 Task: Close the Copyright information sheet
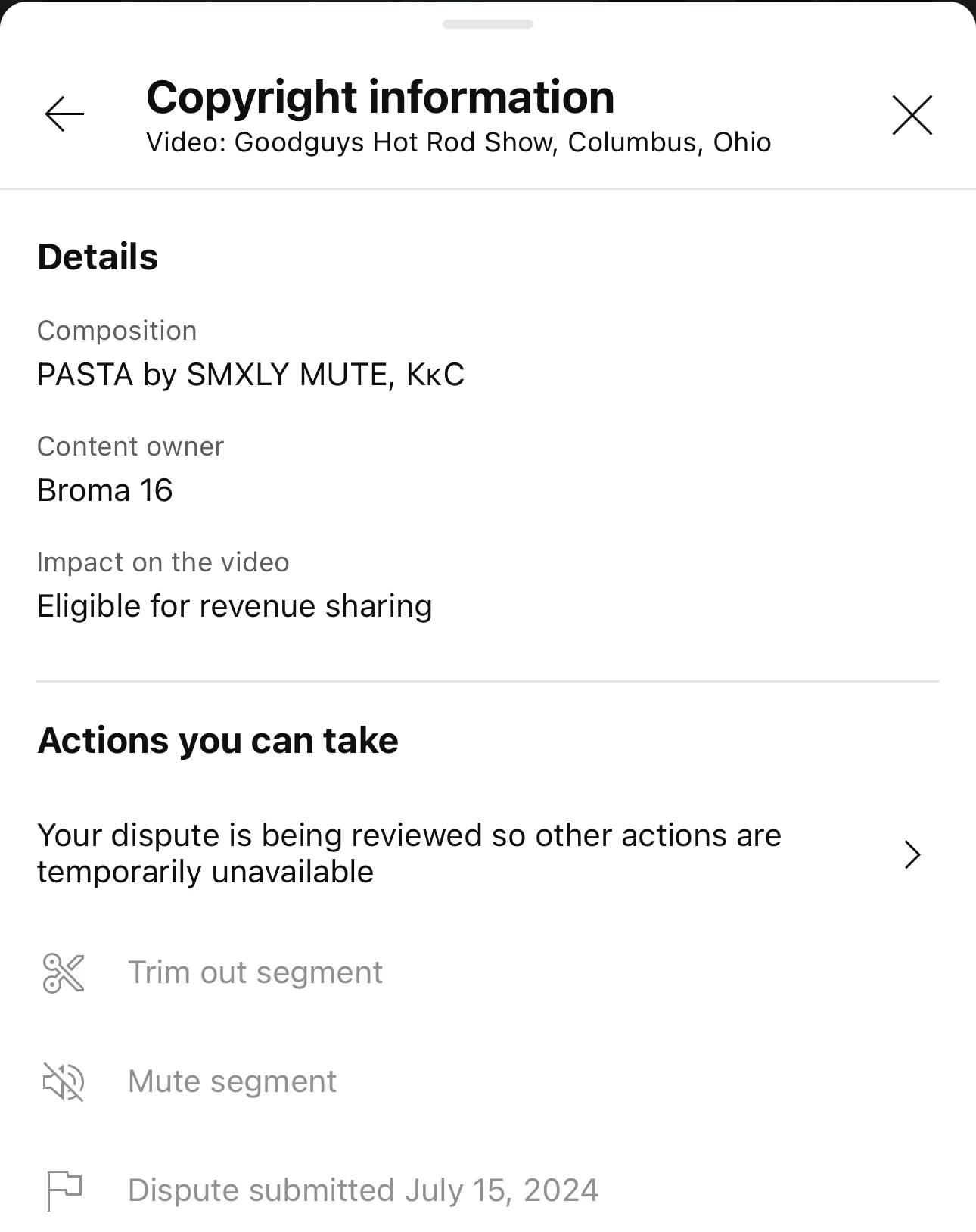coord(912,115)
